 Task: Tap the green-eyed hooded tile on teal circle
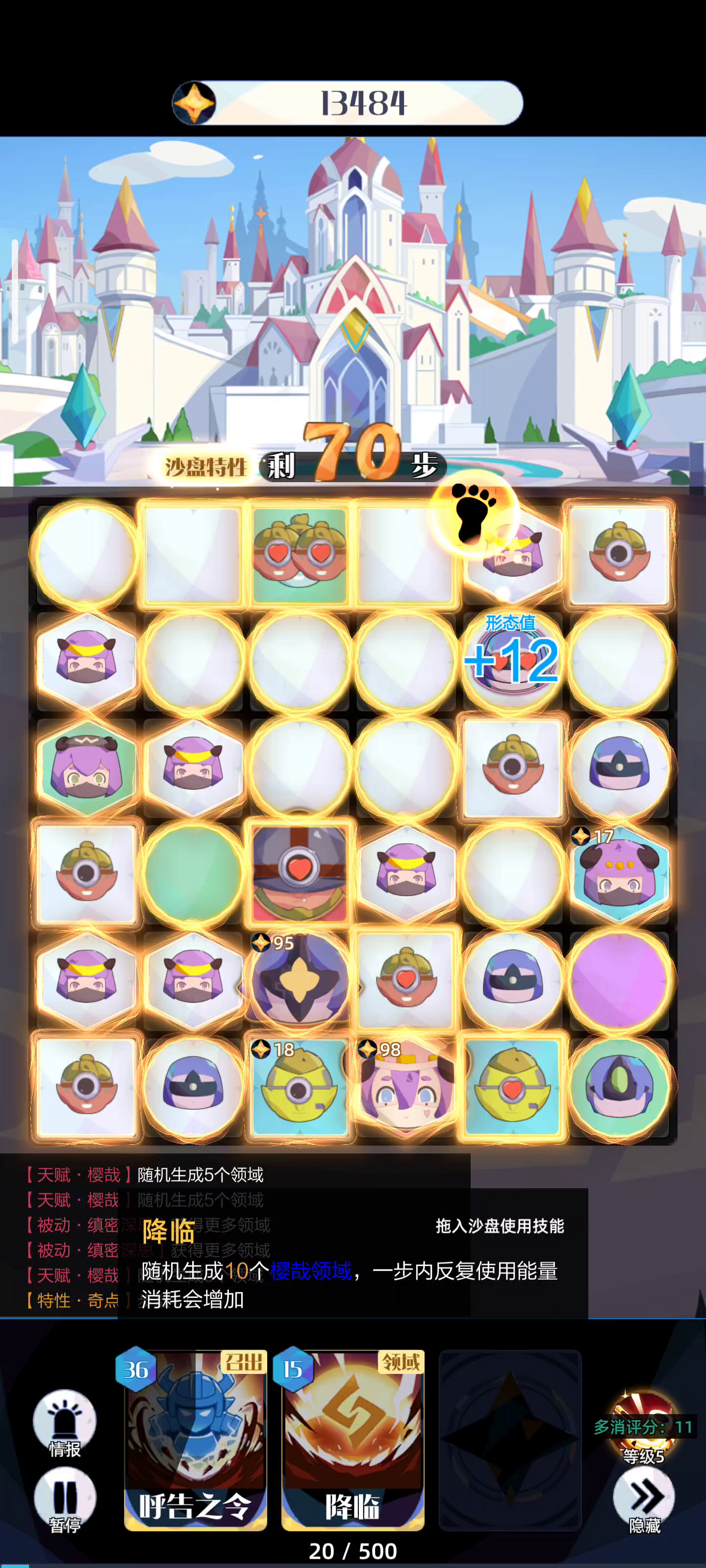click(619, 1086)
